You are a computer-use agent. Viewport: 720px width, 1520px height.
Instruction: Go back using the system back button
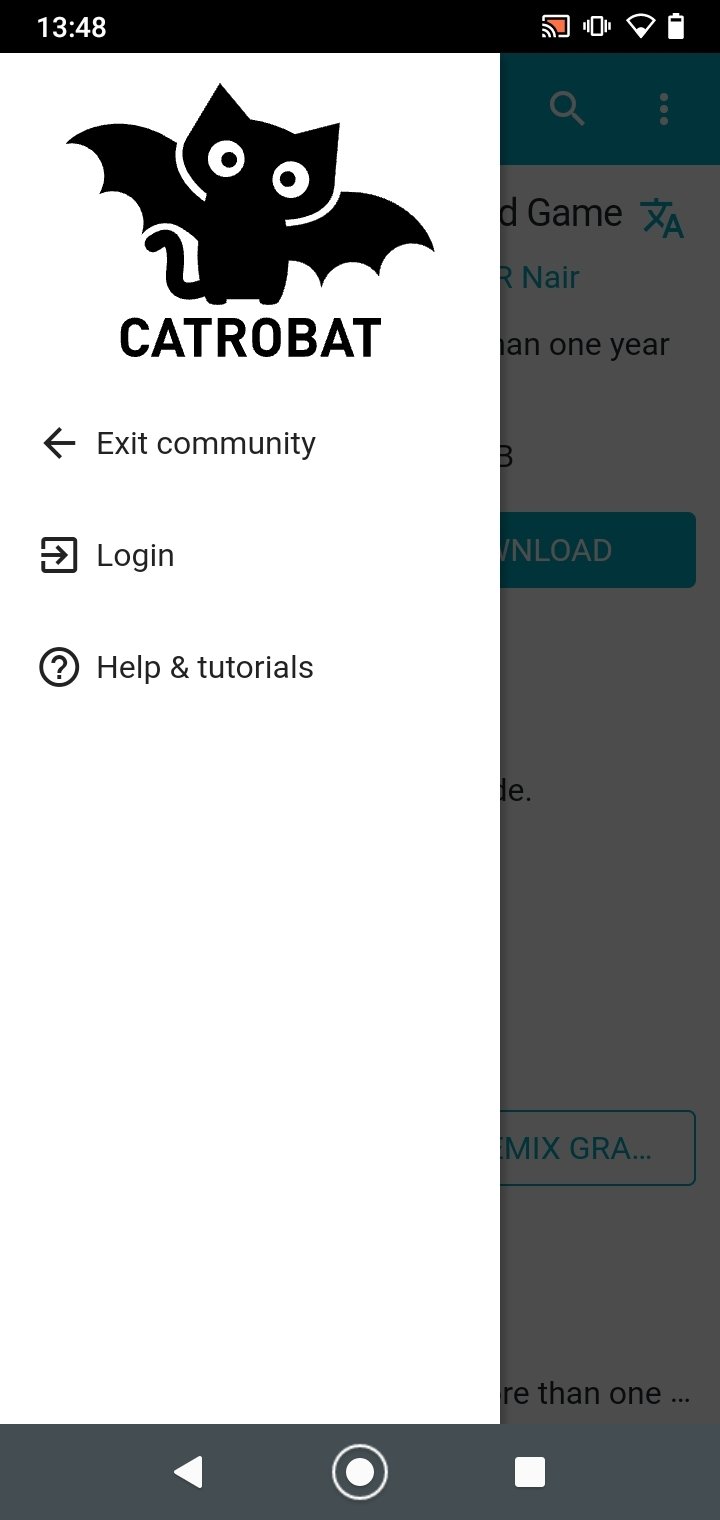coord(188,1472)
